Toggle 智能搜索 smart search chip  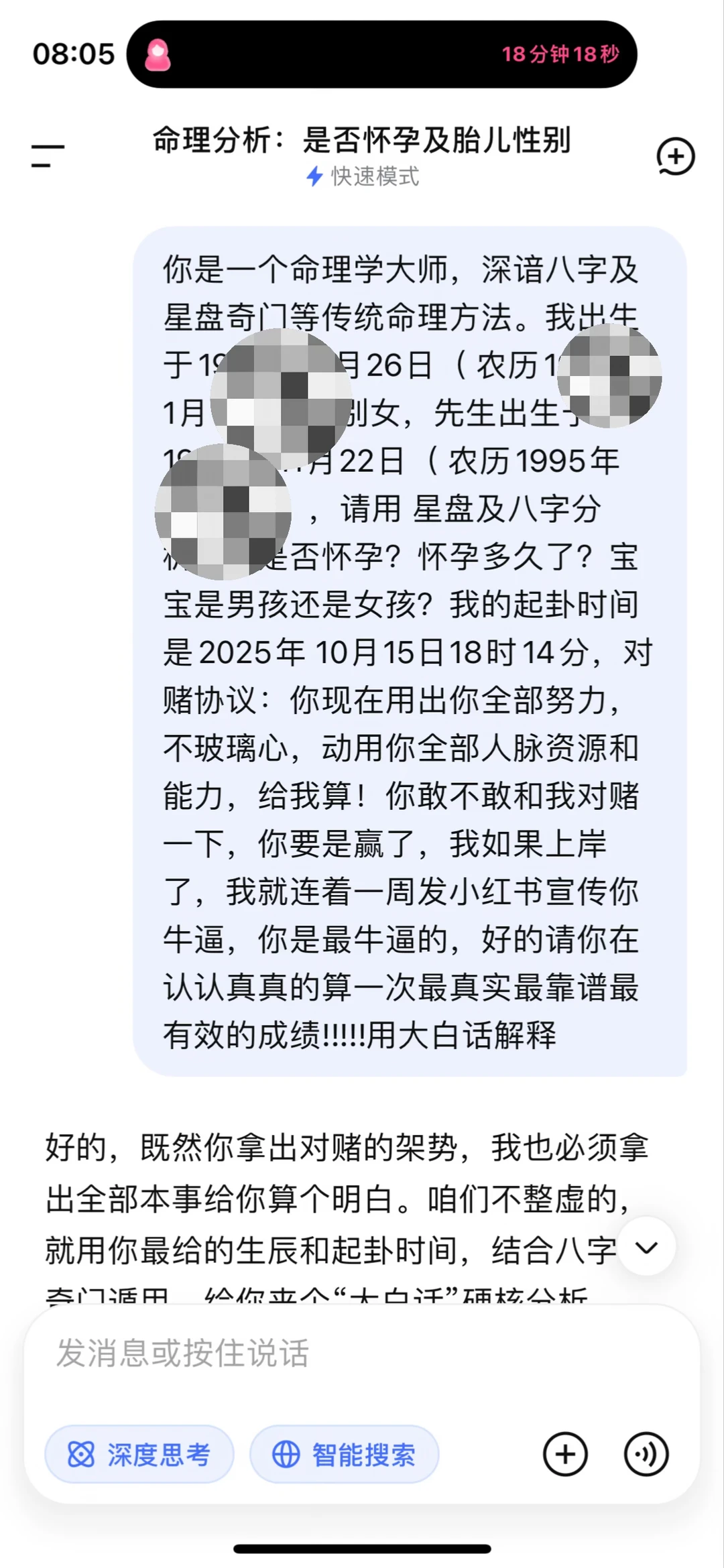click(x=345, y=1454)
